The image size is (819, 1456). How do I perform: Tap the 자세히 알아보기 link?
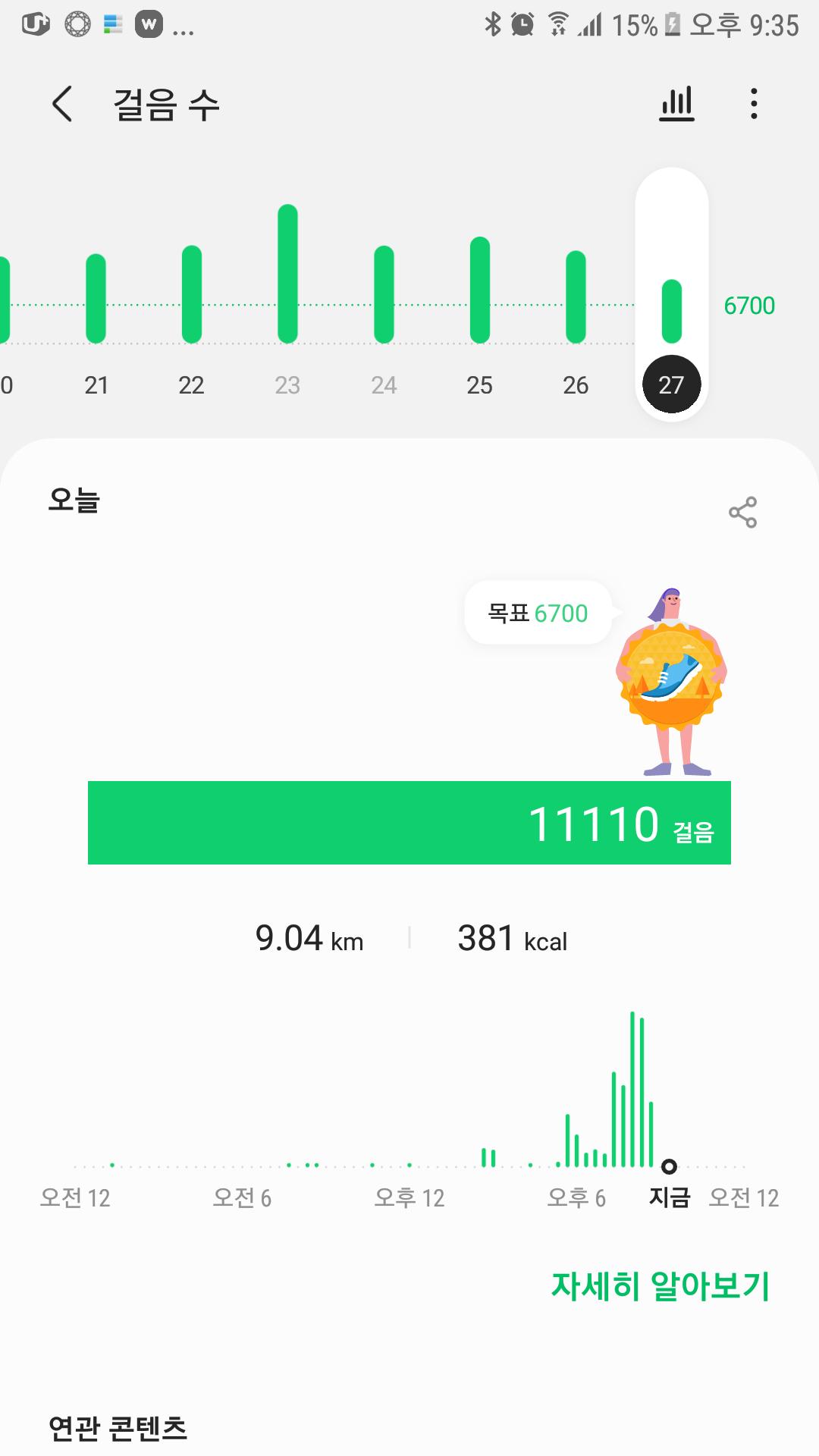click(660, 1285)
